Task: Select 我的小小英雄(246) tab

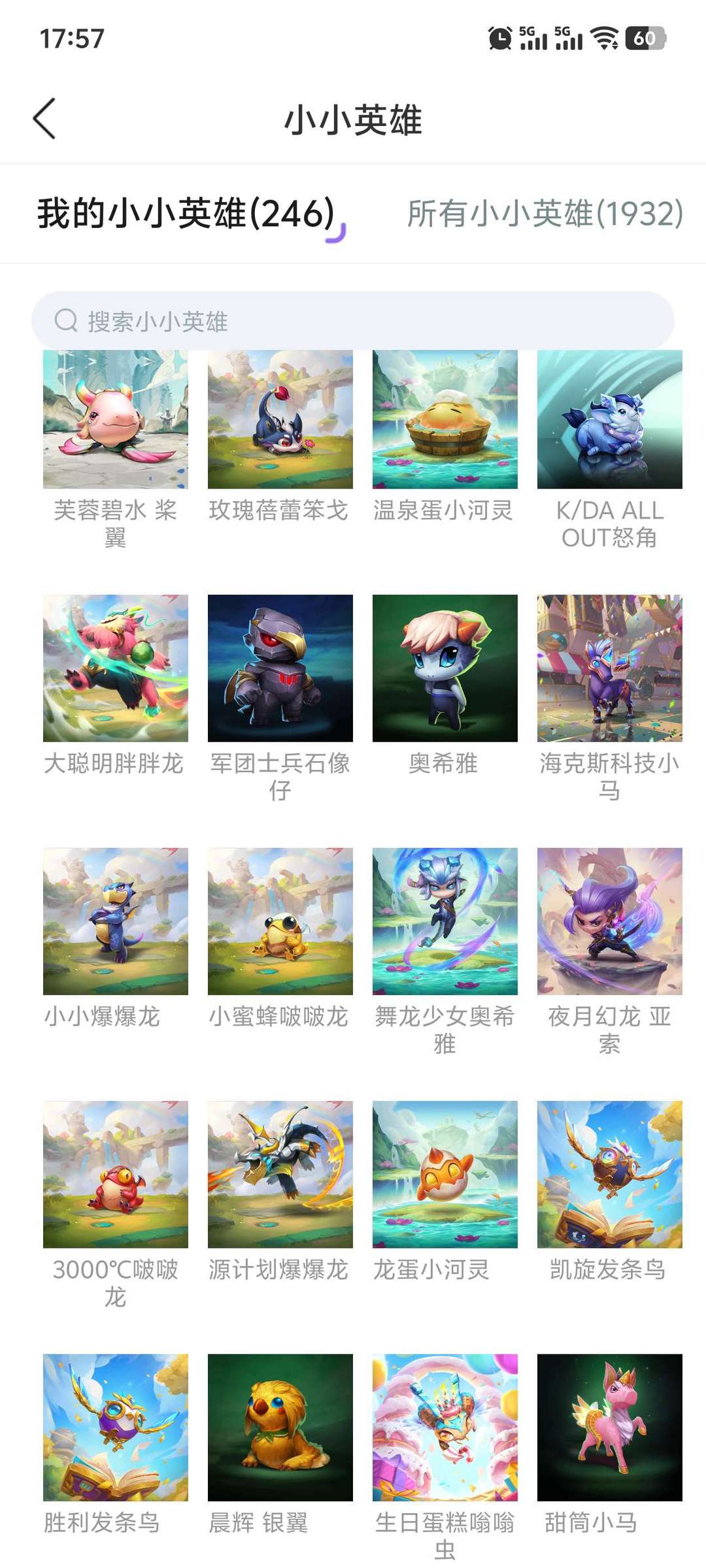Action: click(x=186, y=214)
